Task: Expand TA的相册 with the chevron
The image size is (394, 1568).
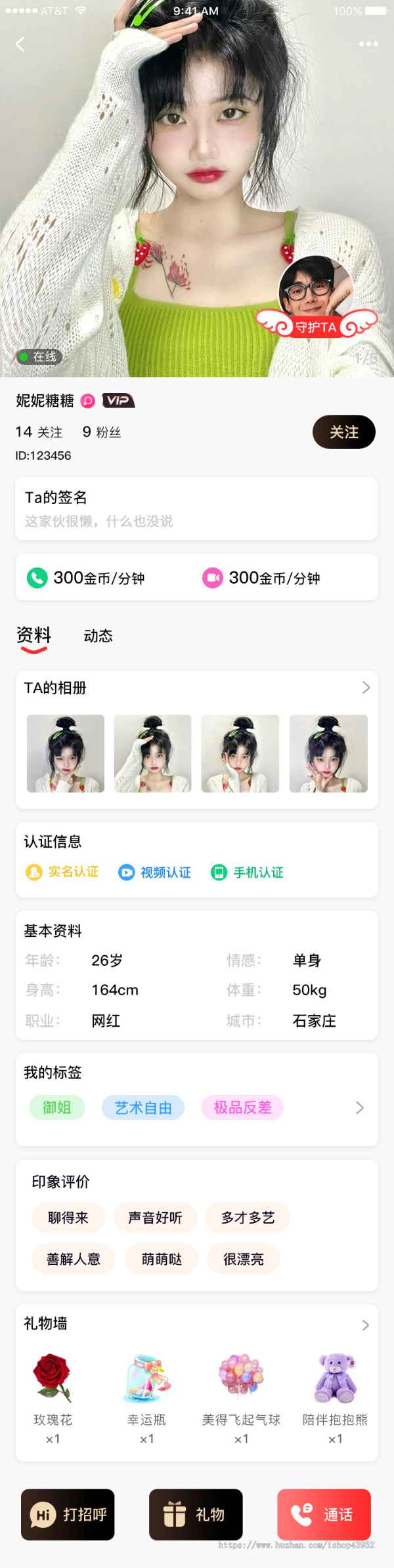Action: click(x=366, y=687)
